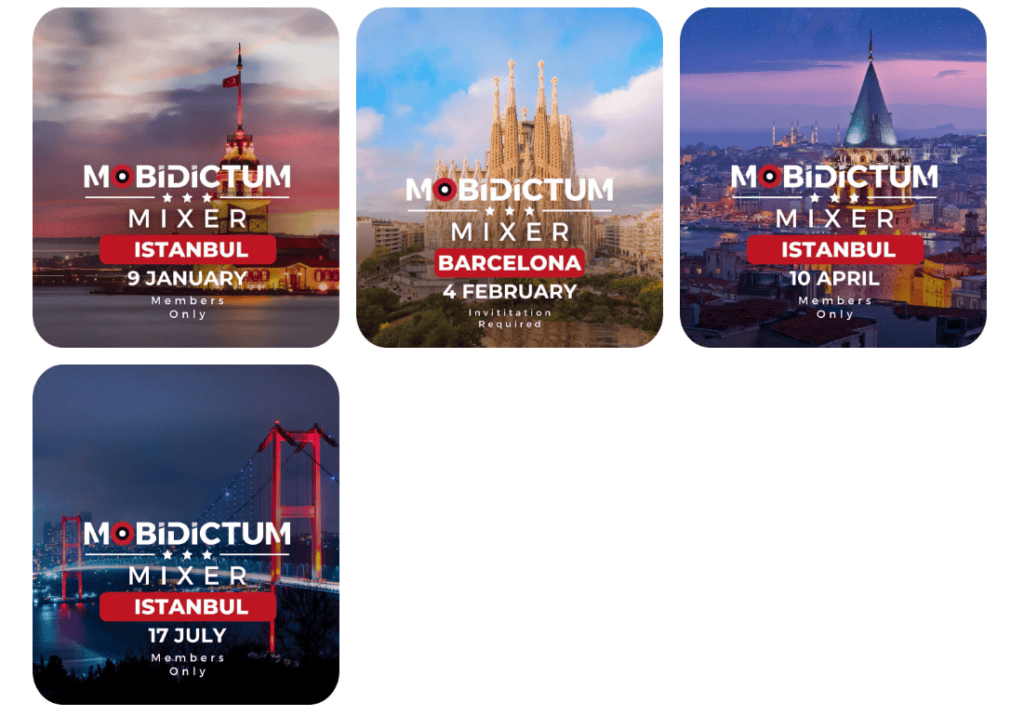The height and width of the screenshot is (716, 1024).
Task: Select the Istanbul 10 April mixer card
Action: [x=833, y=178]
